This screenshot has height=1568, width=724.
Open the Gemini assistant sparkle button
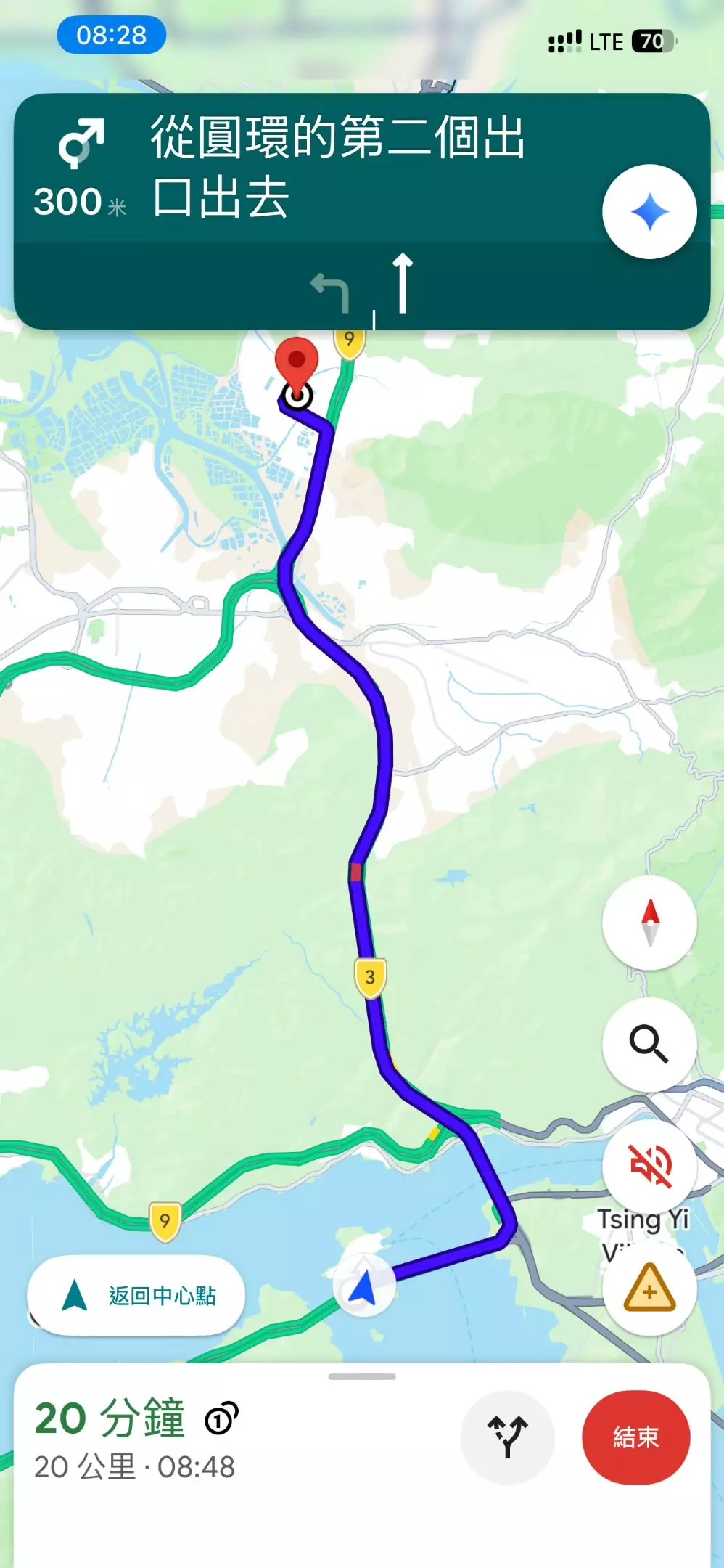pos(649,212)
